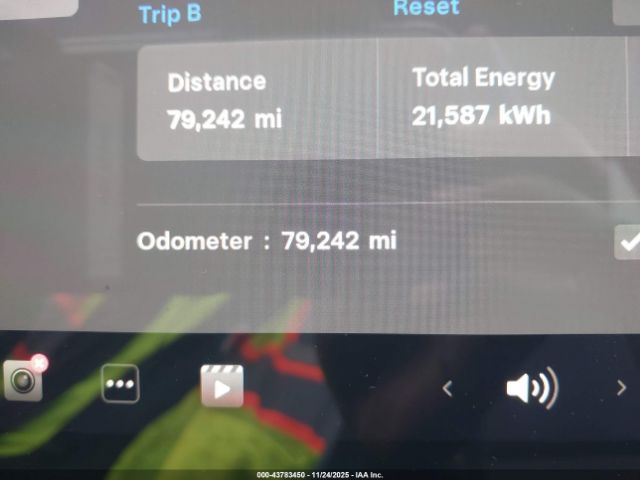Open the three-dot app launcher

(x=120, y=383)
